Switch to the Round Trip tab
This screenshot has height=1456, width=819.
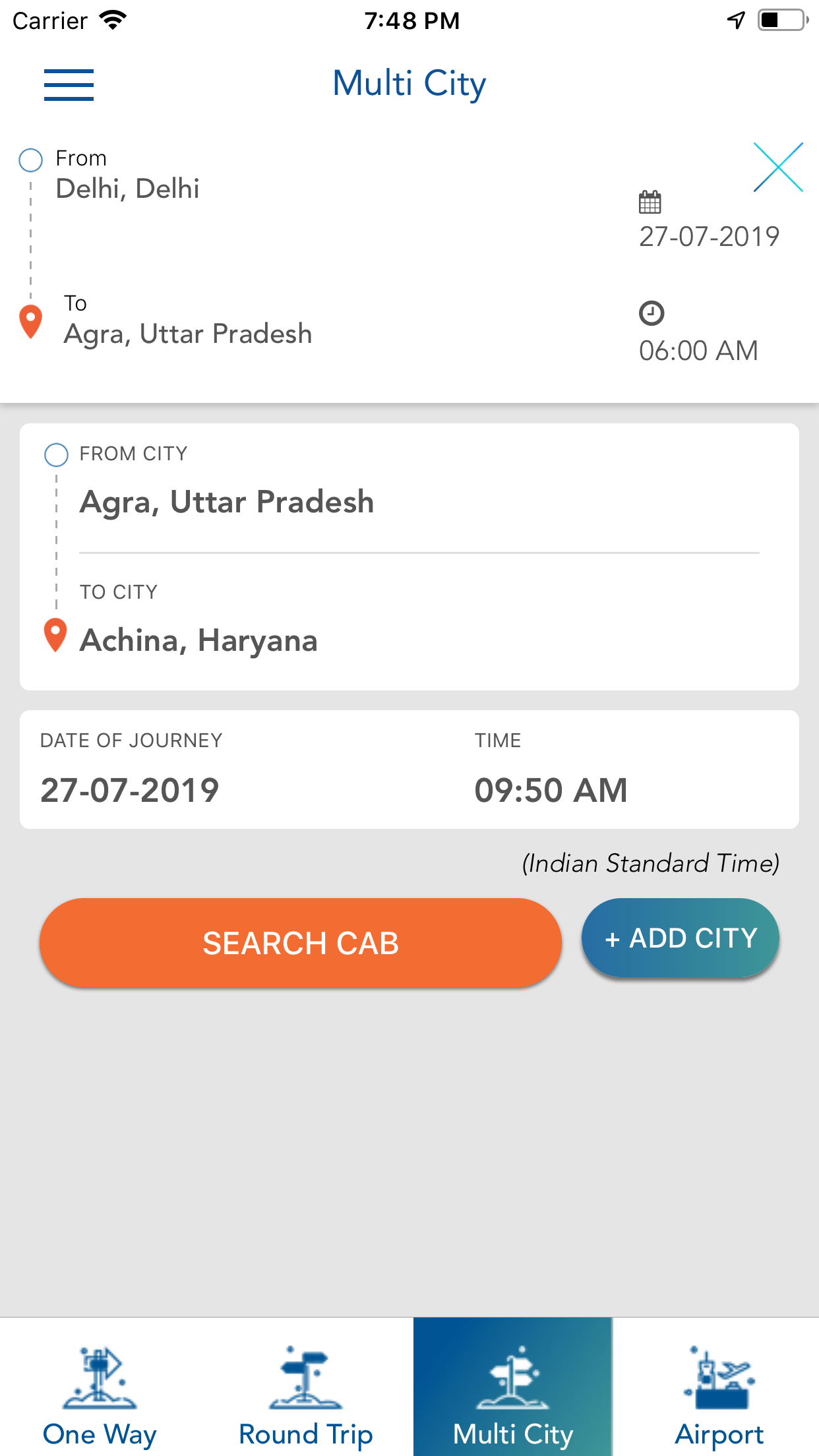(x=305, y=1391)
